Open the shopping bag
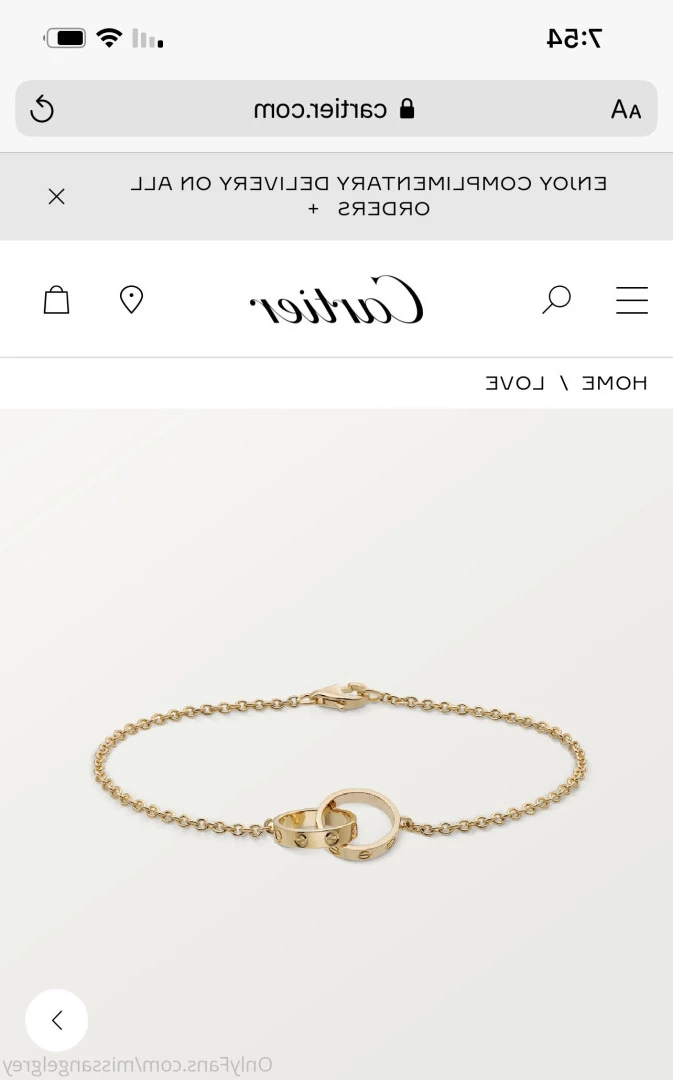This screenshot has width=673, height=1080. [x=57, y=300]
